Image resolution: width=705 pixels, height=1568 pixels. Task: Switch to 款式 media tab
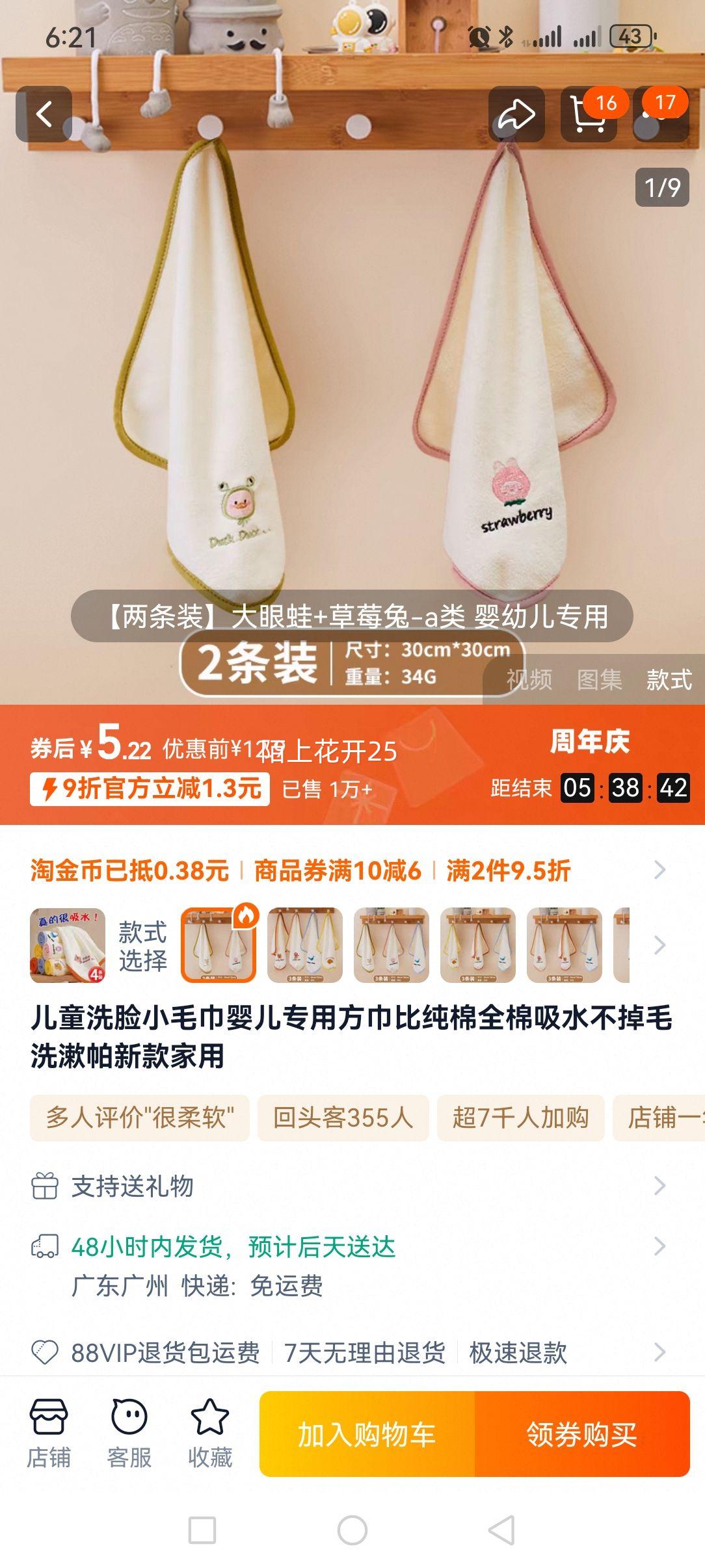coord(669,680)
